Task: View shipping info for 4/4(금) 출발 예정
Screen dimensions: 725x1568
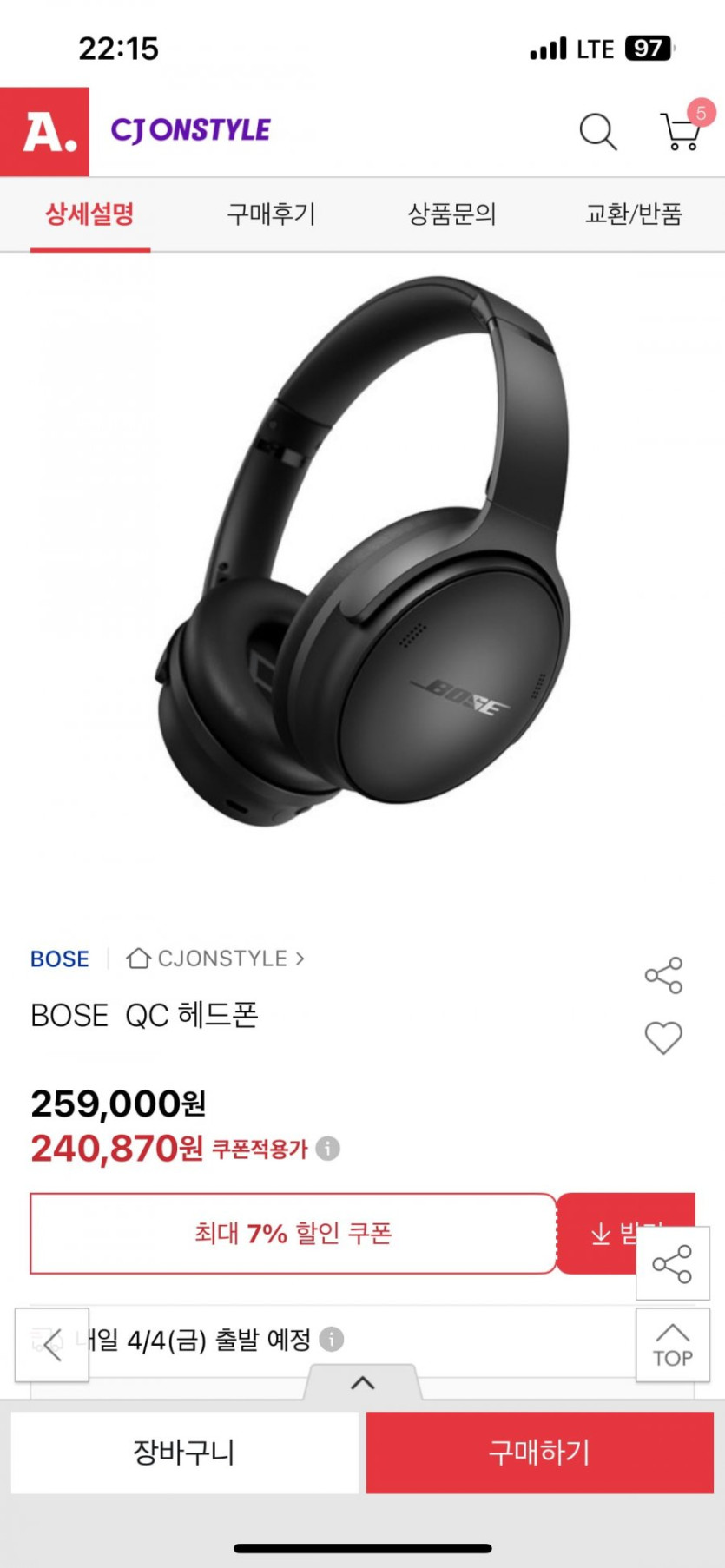Action: coord(332,1340)
